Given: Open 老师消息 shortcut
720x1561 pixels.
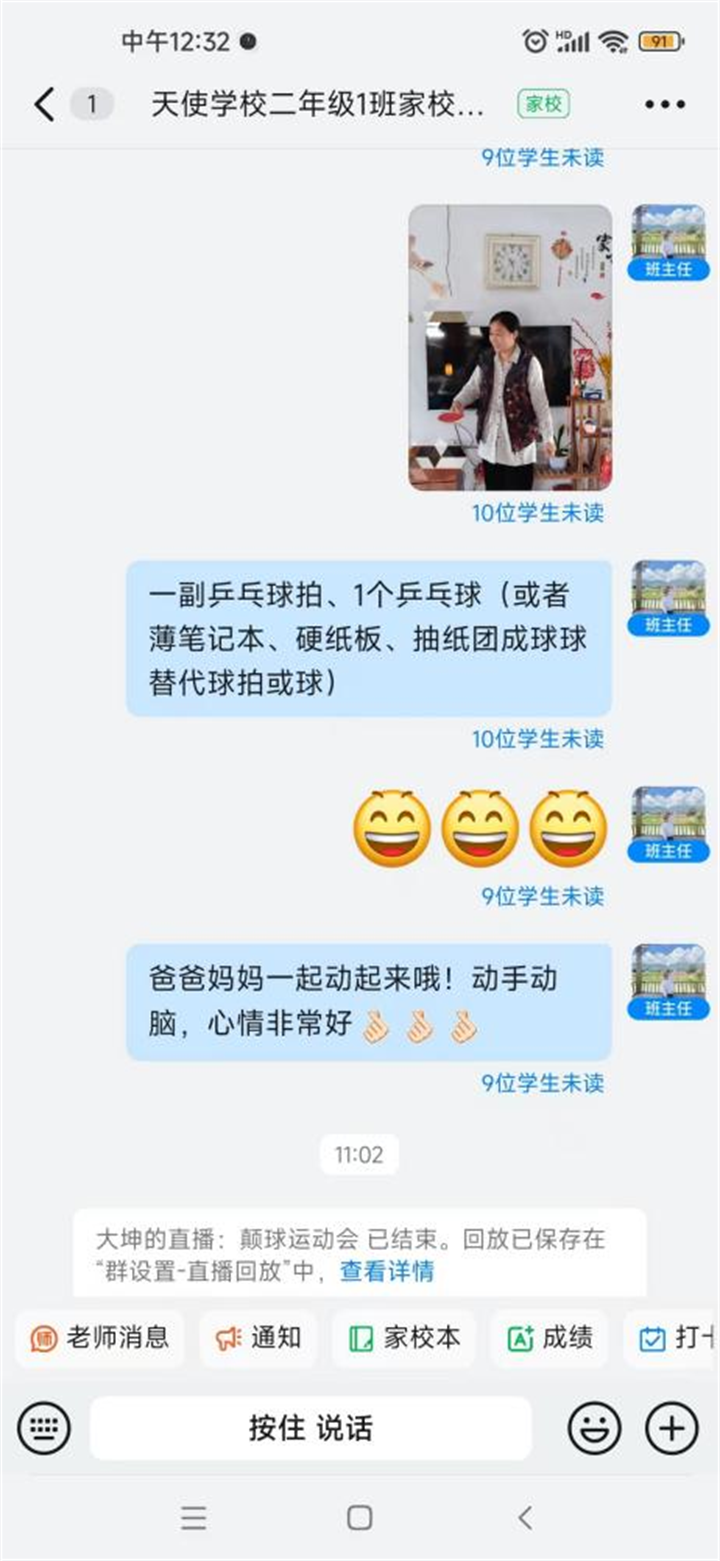Looking at the screenshot, I should [100, 1338].
